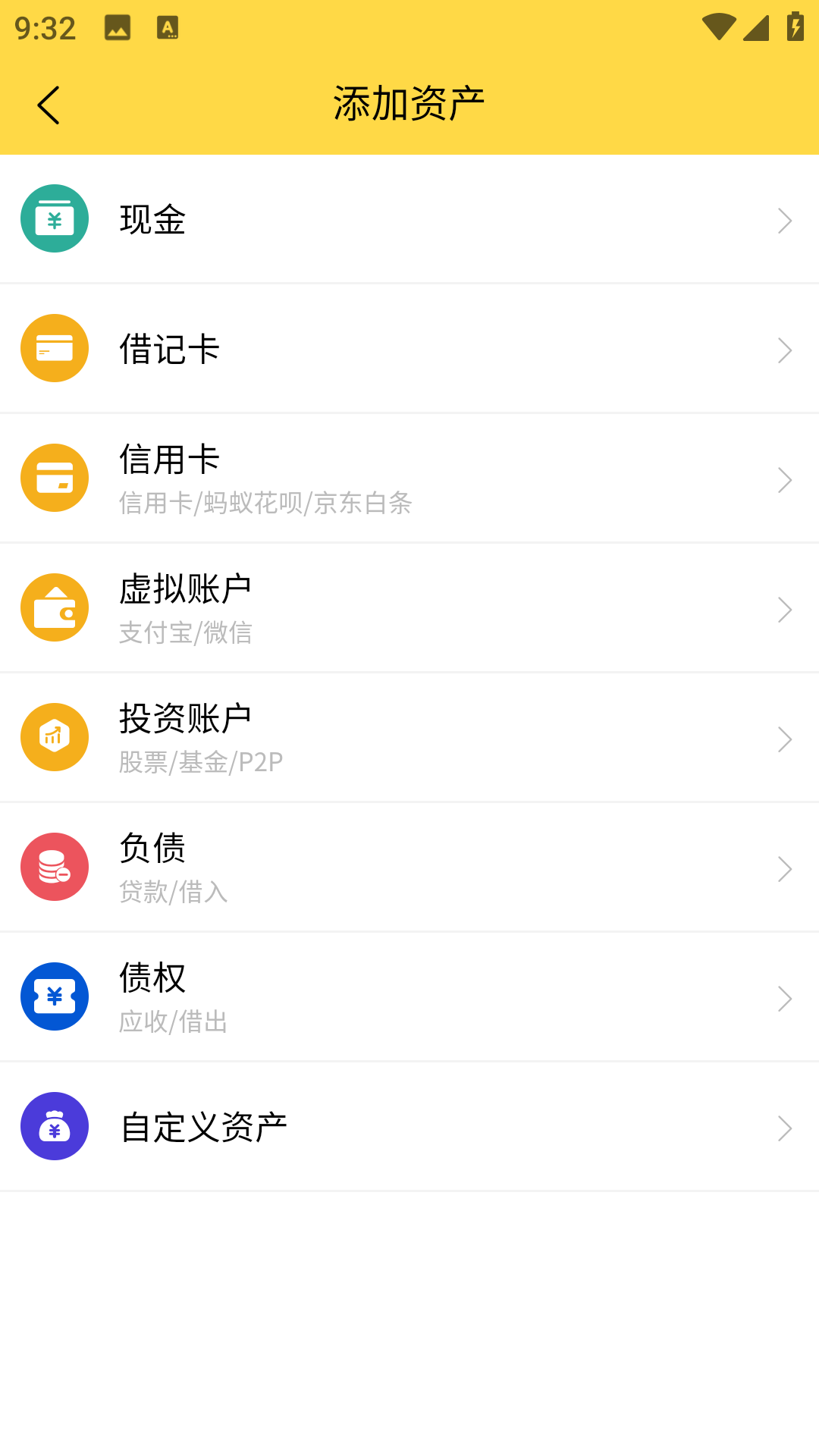The image size is (819, 1456).
Task: Select 投资账户 asset type
Action: click(409, 738)
